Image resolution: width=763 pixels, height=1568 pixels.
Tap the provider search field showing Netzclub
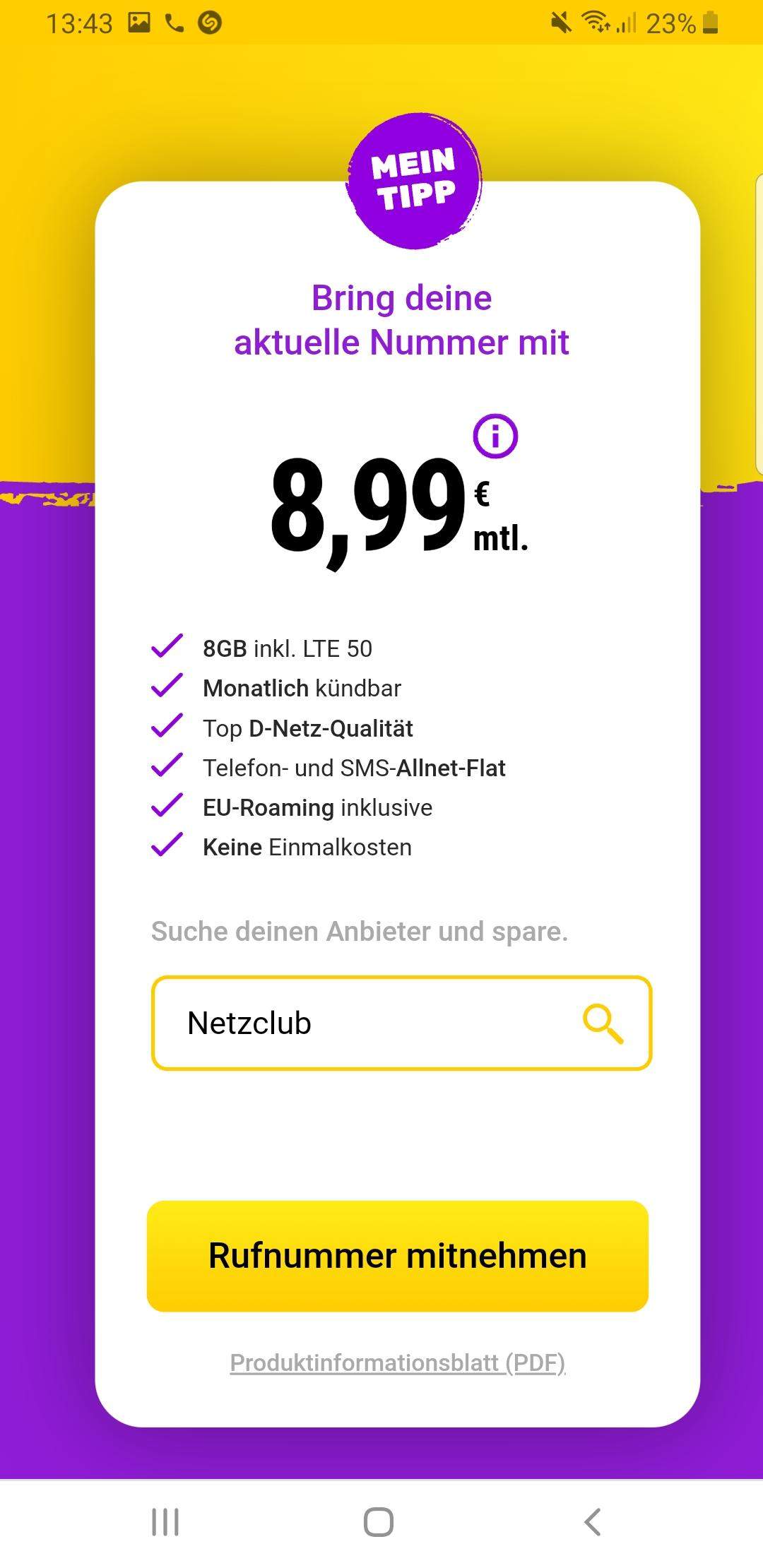point(367,1023)
